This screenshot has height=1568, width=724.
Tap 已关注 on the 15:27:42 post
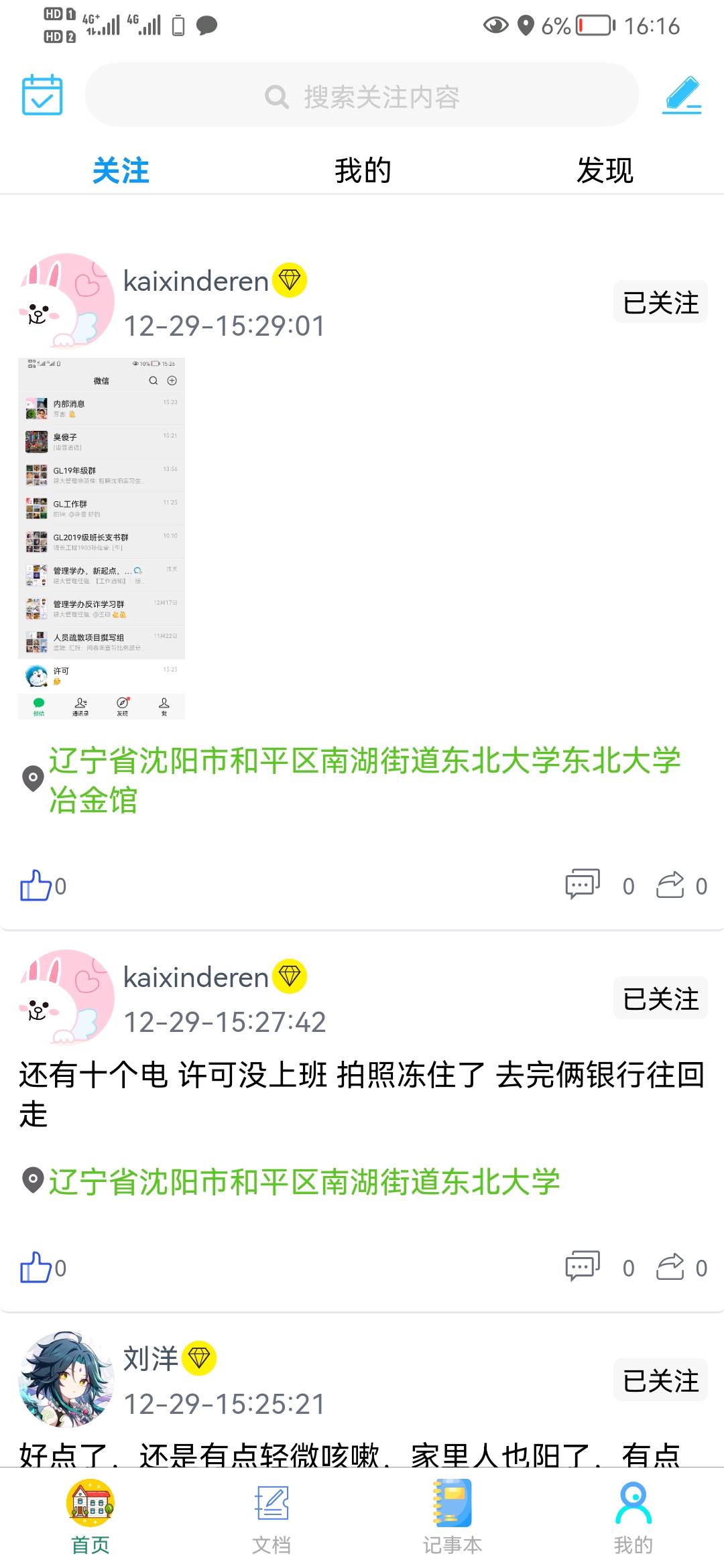pos(660,998)
